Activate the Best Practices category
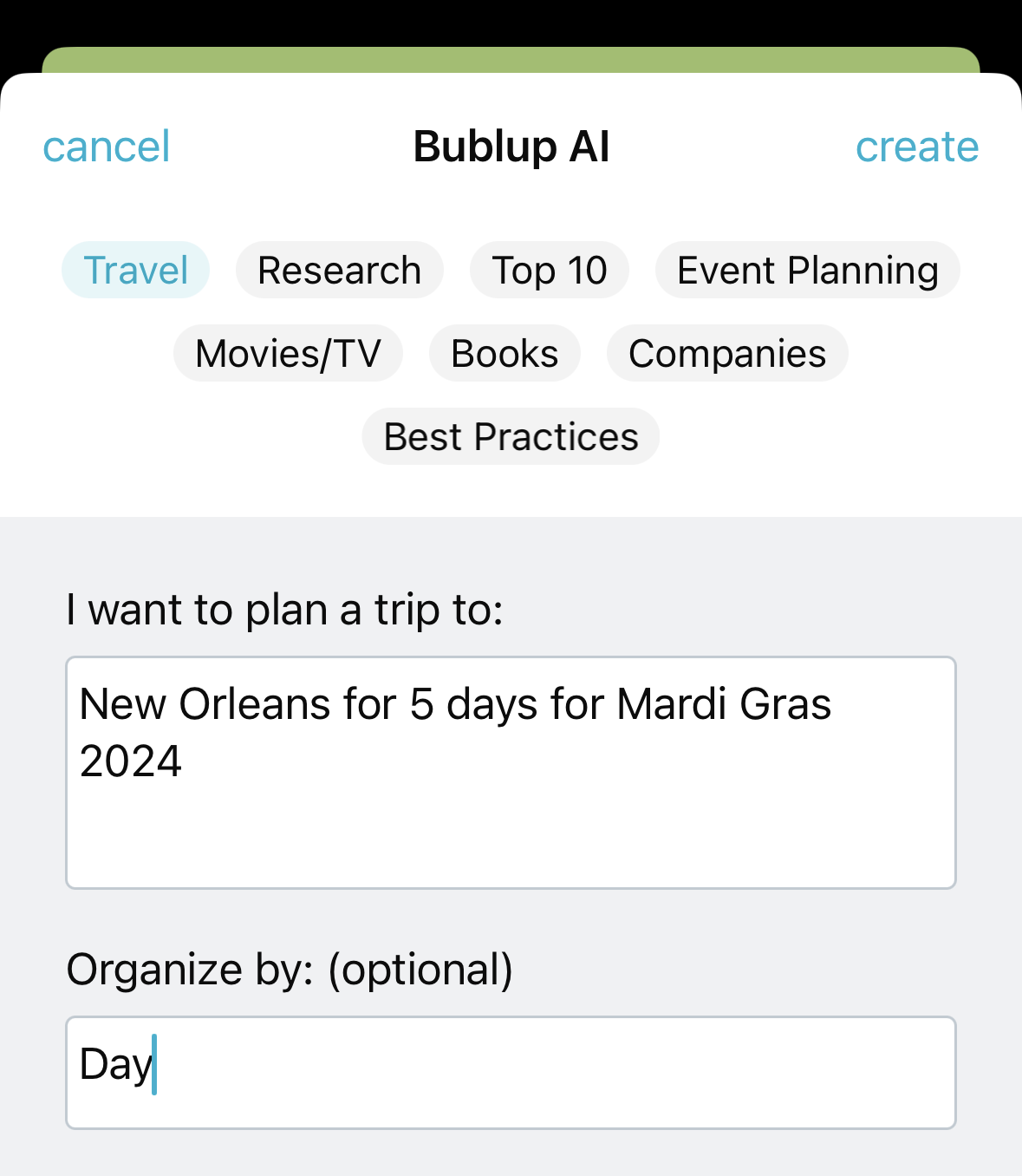The height and width of the screenshot is (1176, 1022). [510, 436]
